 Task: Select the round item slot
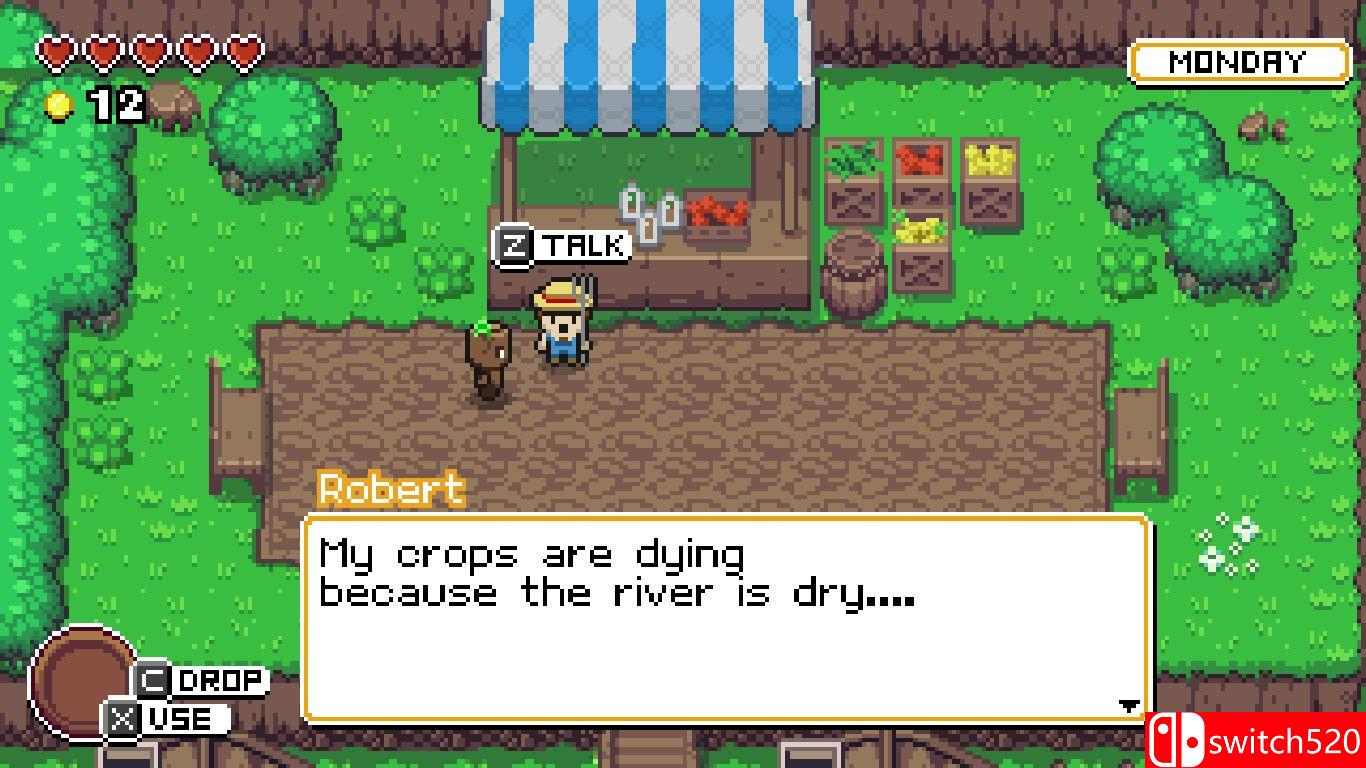point(82,681)
